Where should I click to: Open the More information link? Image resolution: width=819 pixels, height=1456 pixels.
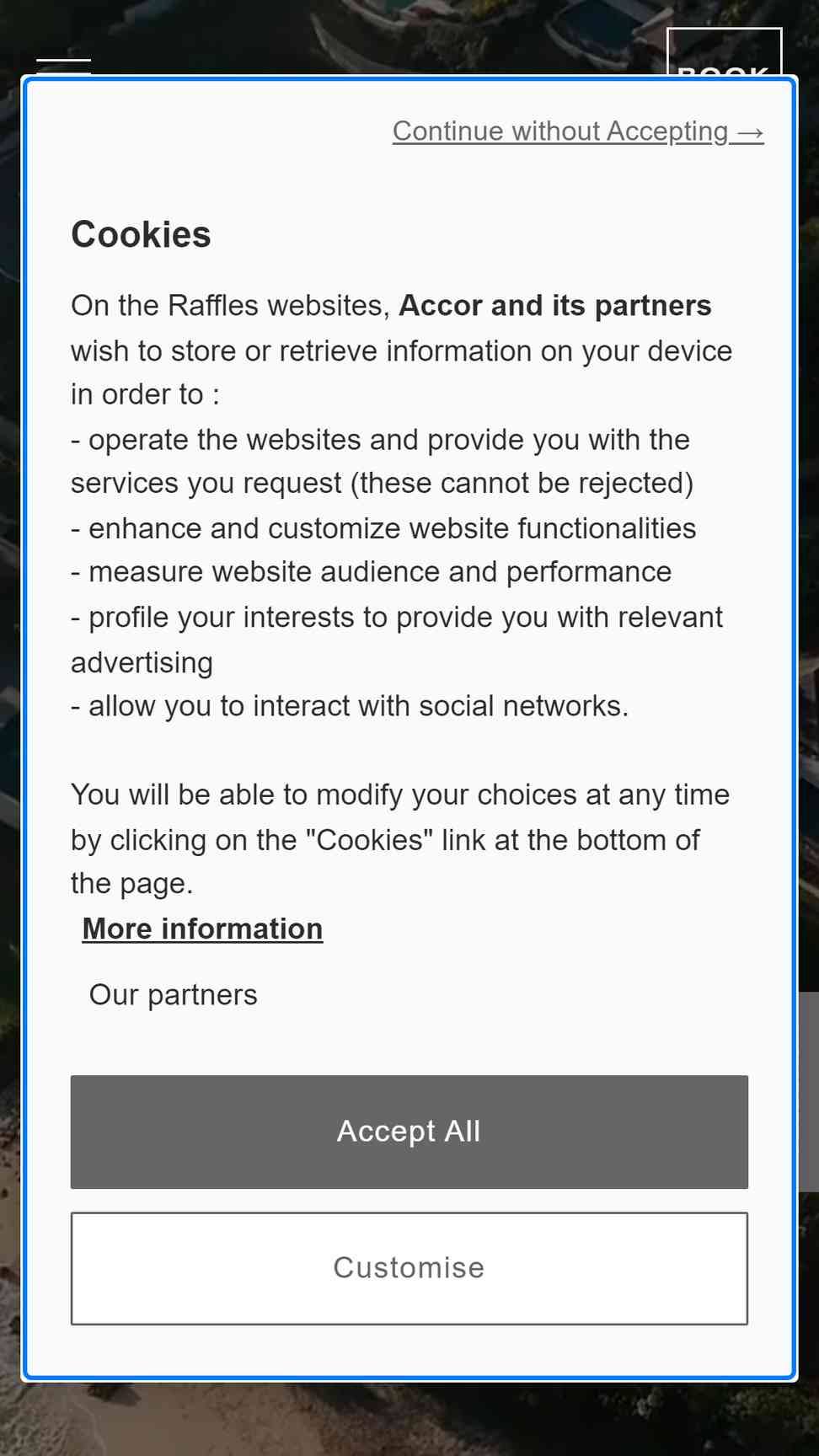tap(202, 929)
